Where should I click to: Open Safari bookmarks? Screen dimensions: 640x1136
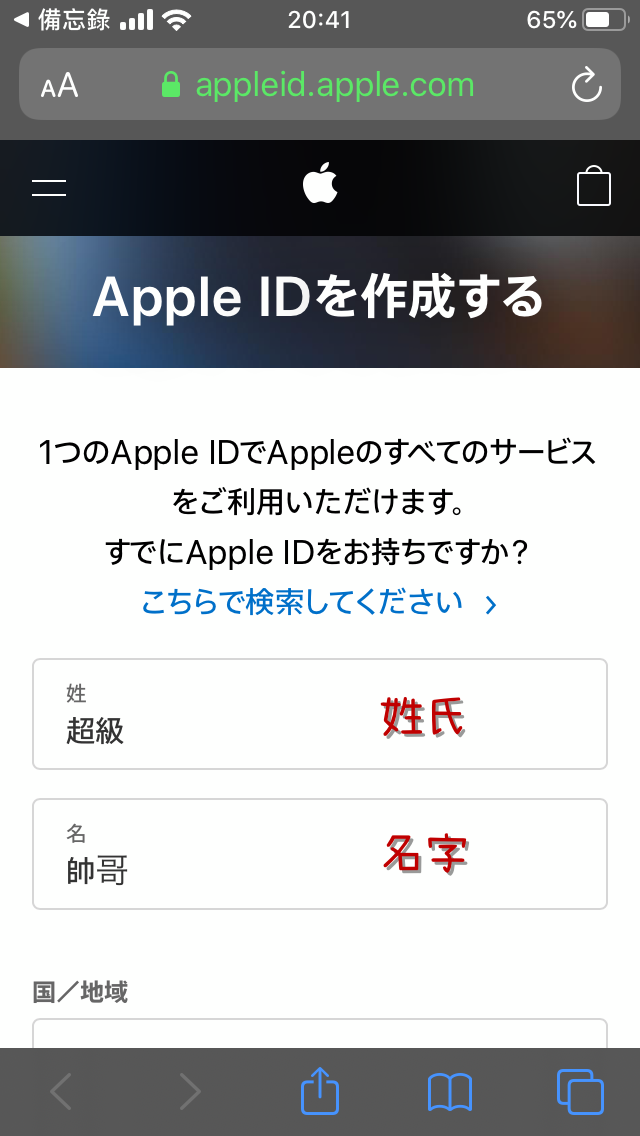449,1091
